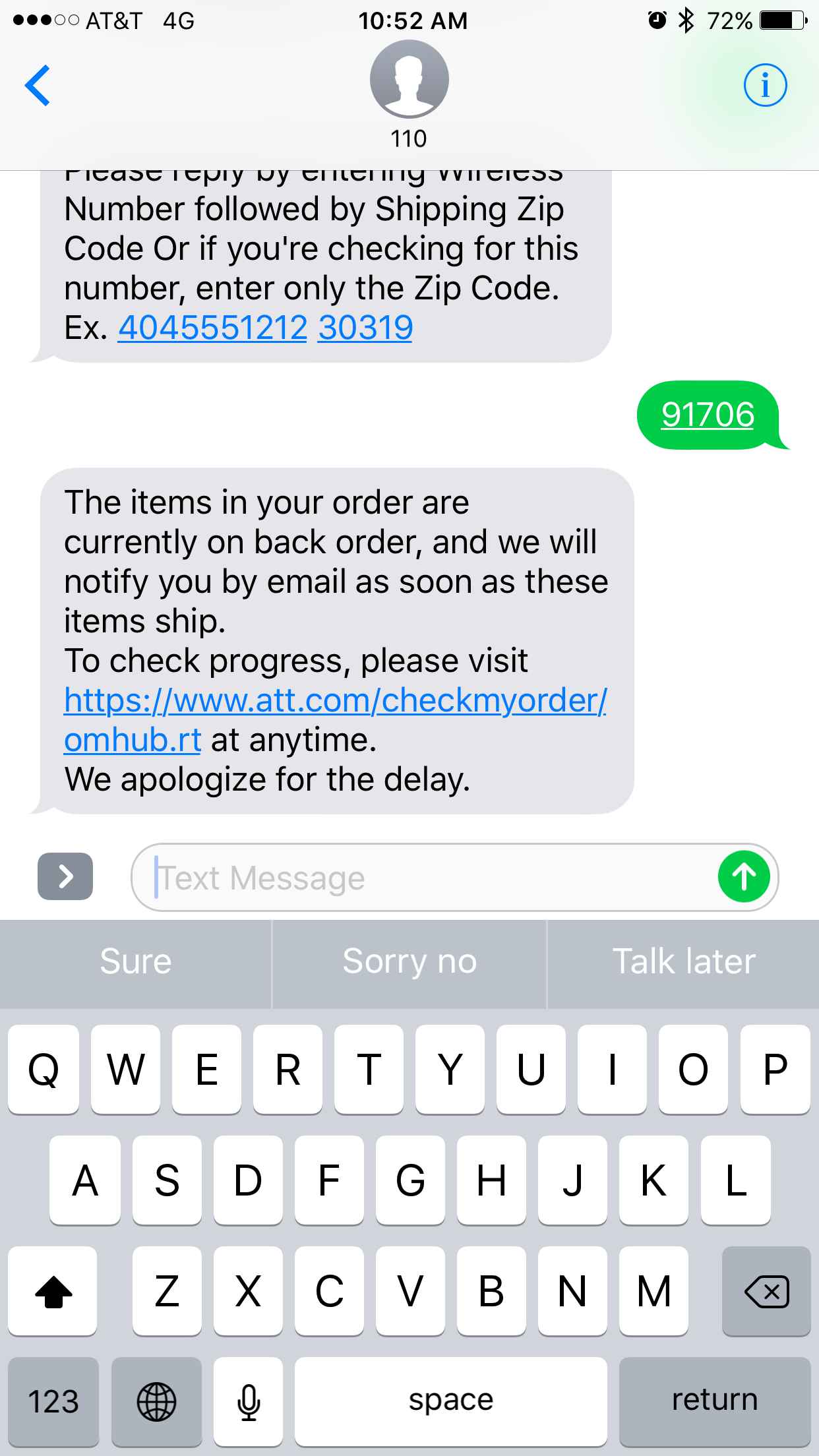Tap the backspace key on keyboard
Screen dimensions: 819x1456
click(766, 1291)
